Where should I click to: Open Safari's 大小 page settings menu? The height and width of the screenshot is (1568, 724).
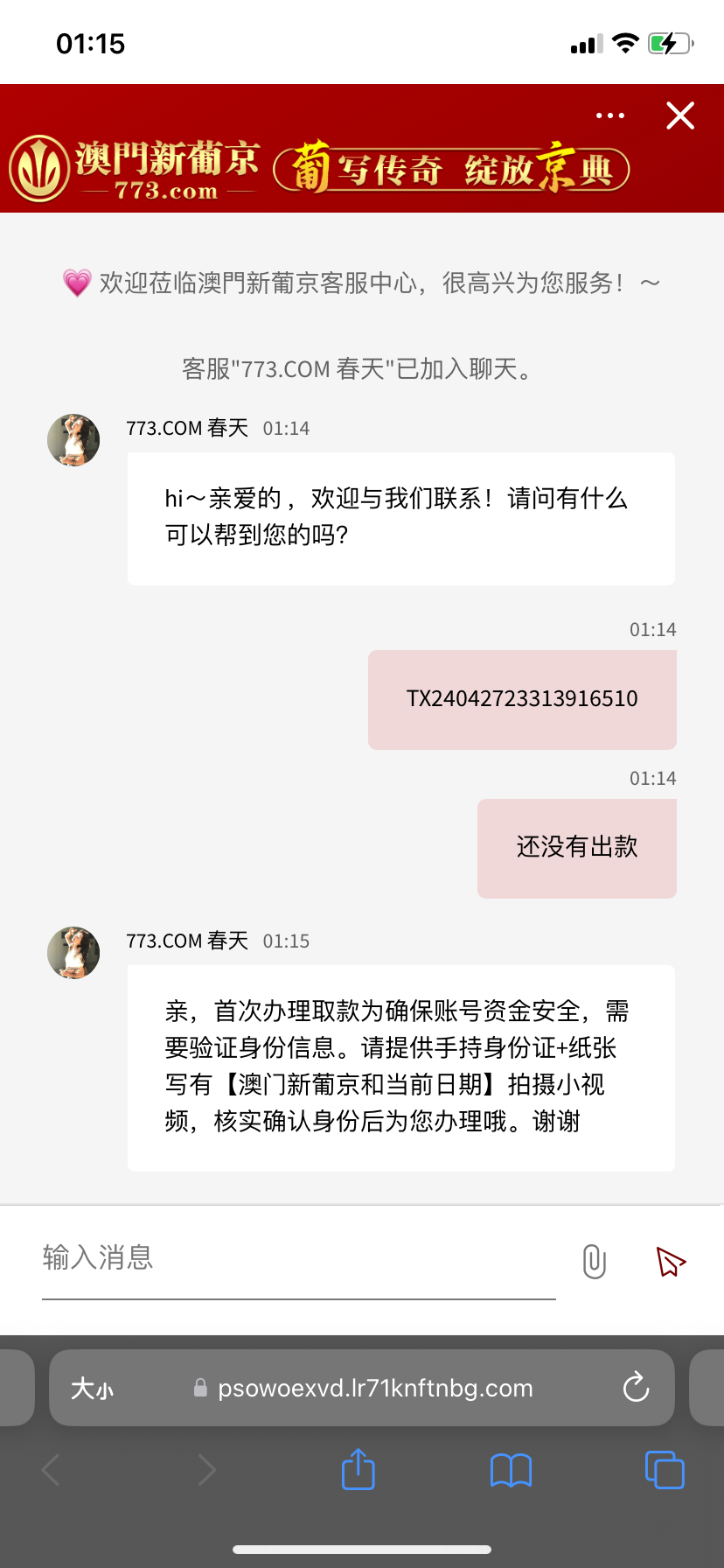coord(92,1389)
